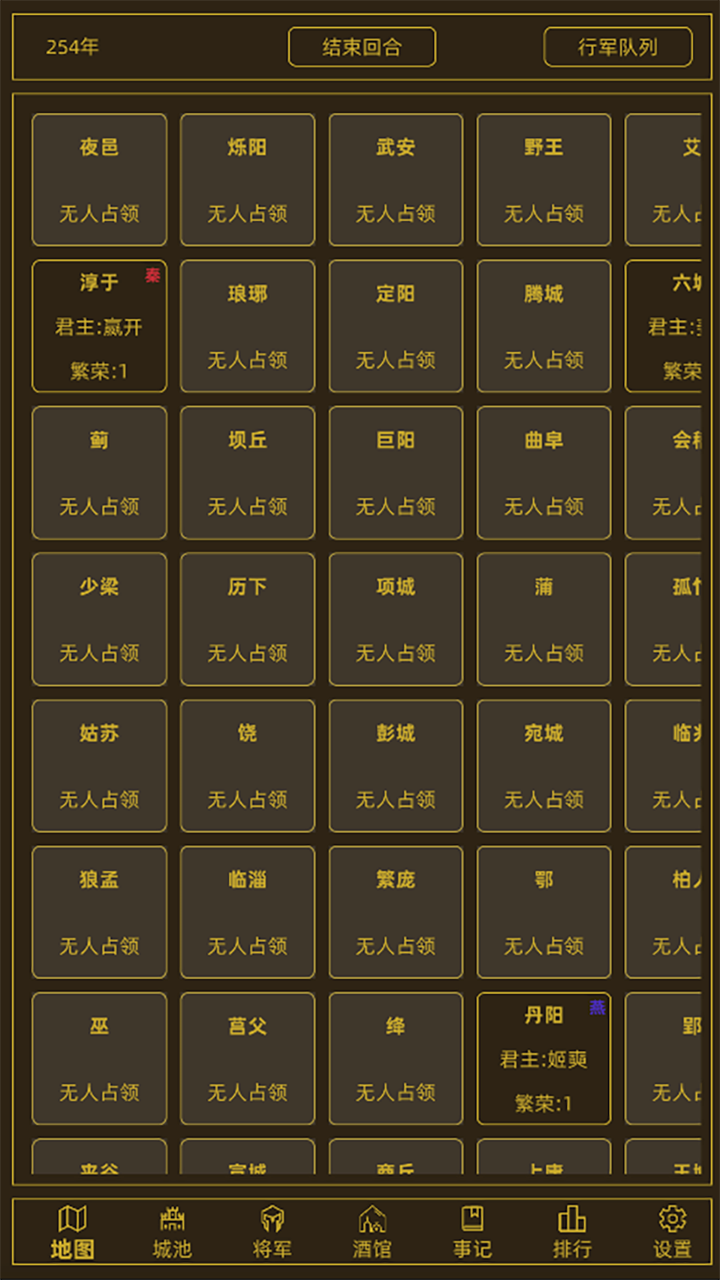The height and width of the screenshot is (1280, 720).
Task: Open the 设置 settings tab
Action: click(x=672, y=1232)
